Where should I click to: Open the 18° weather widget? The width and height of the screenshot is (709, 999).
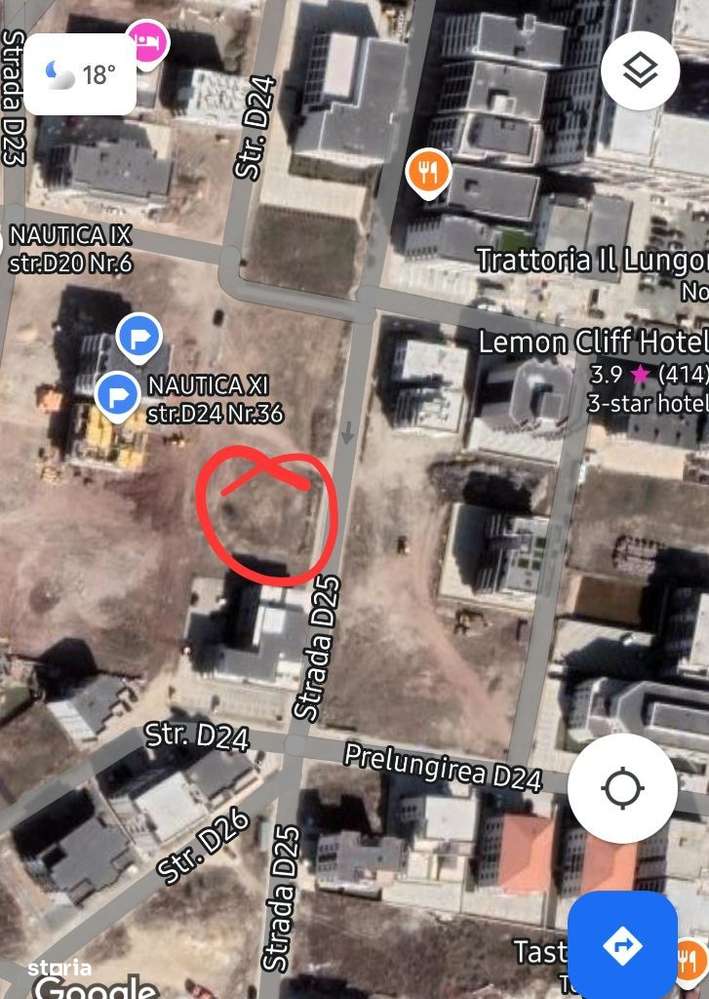[80, 73]
